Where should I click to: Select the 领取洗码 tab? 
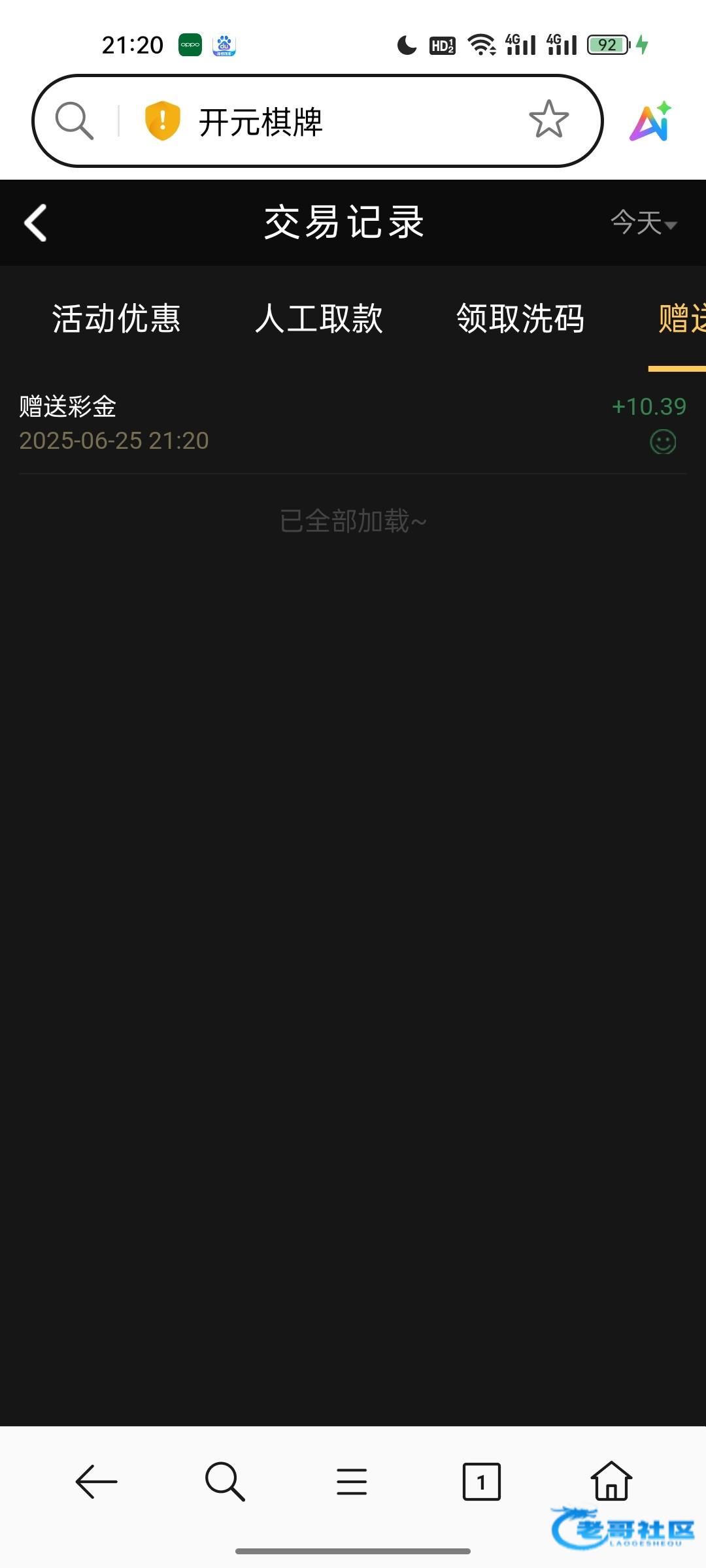tap(520, 319)
